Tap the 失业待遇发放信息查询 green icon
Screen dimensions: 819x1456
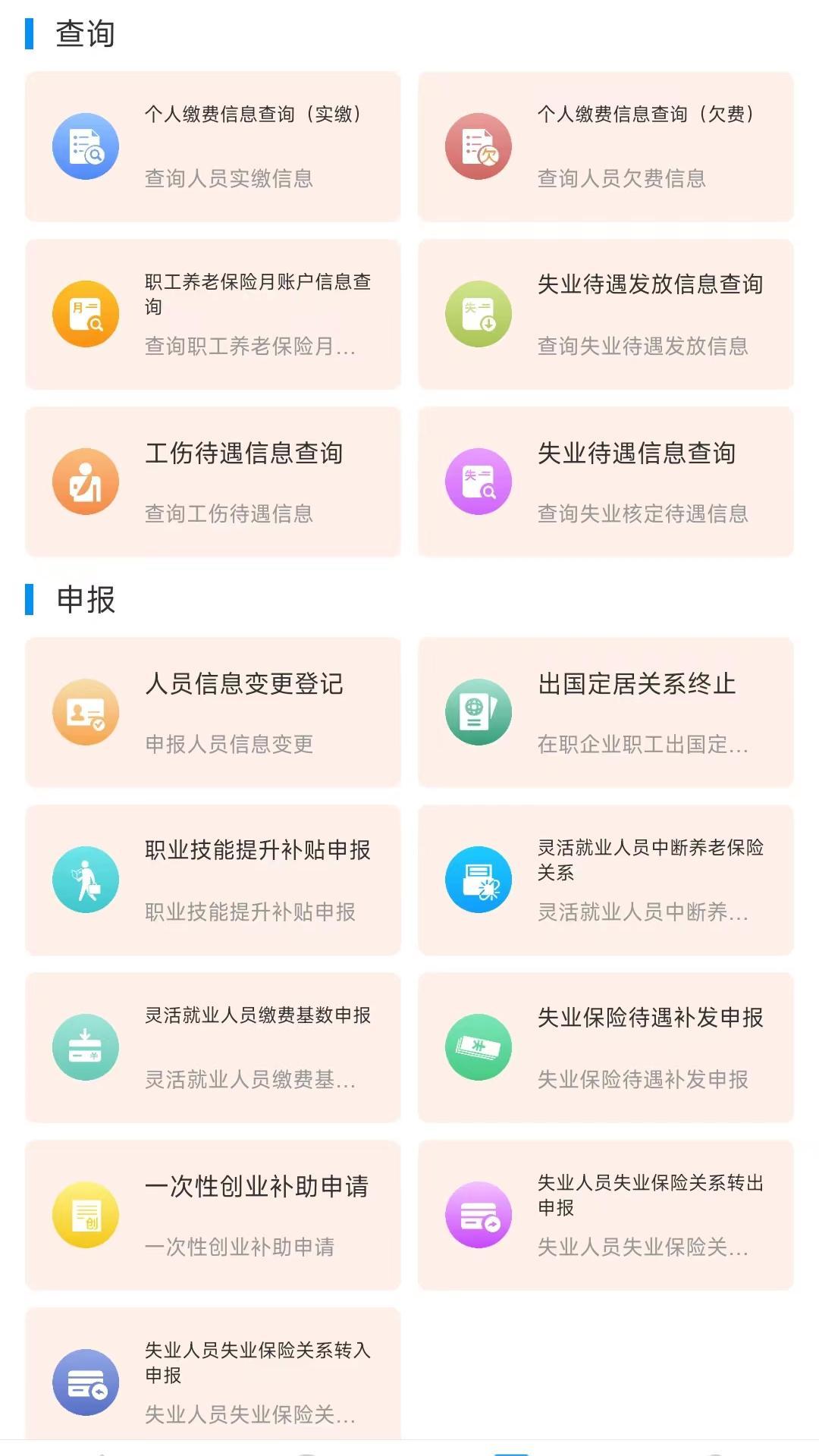click(479, 313)
